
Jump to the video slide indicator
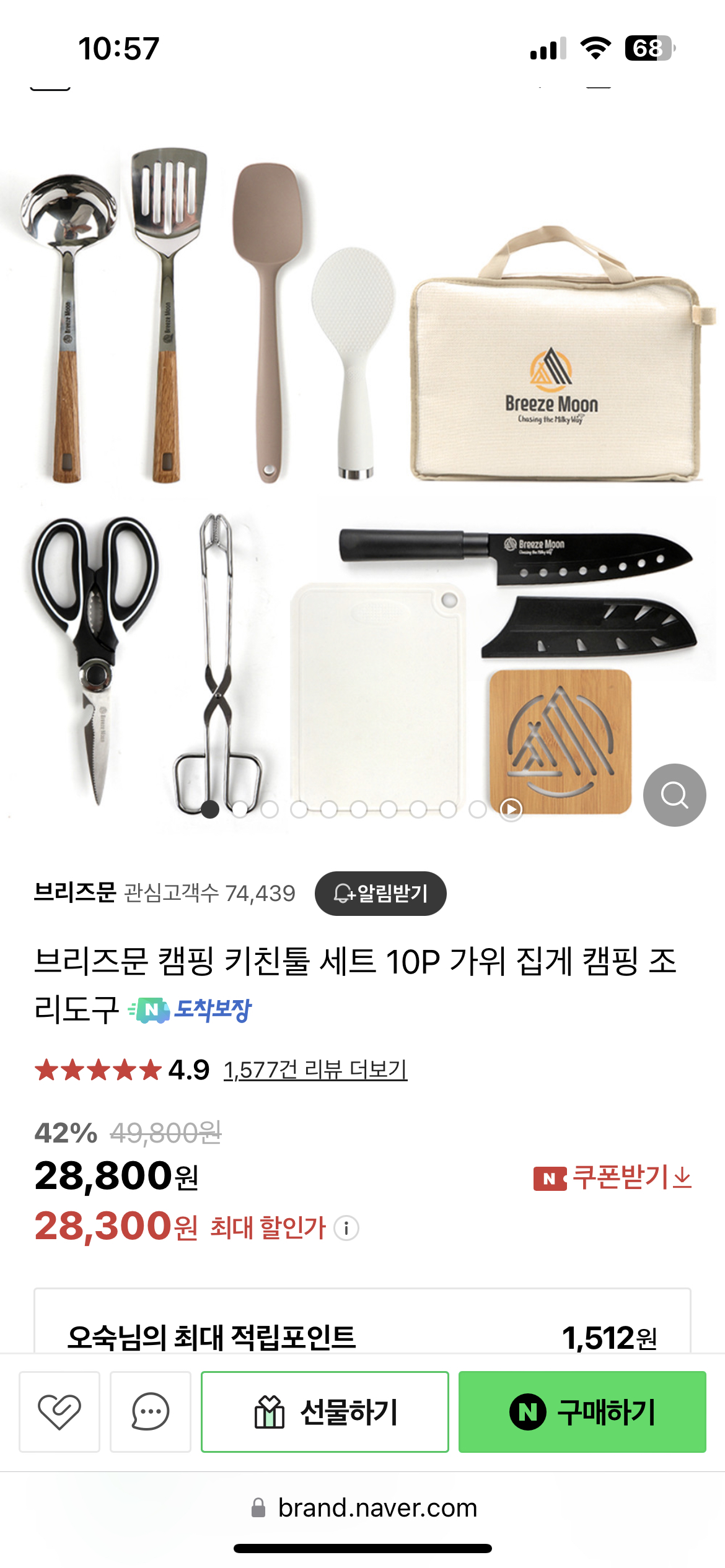(x=511, y=809)
